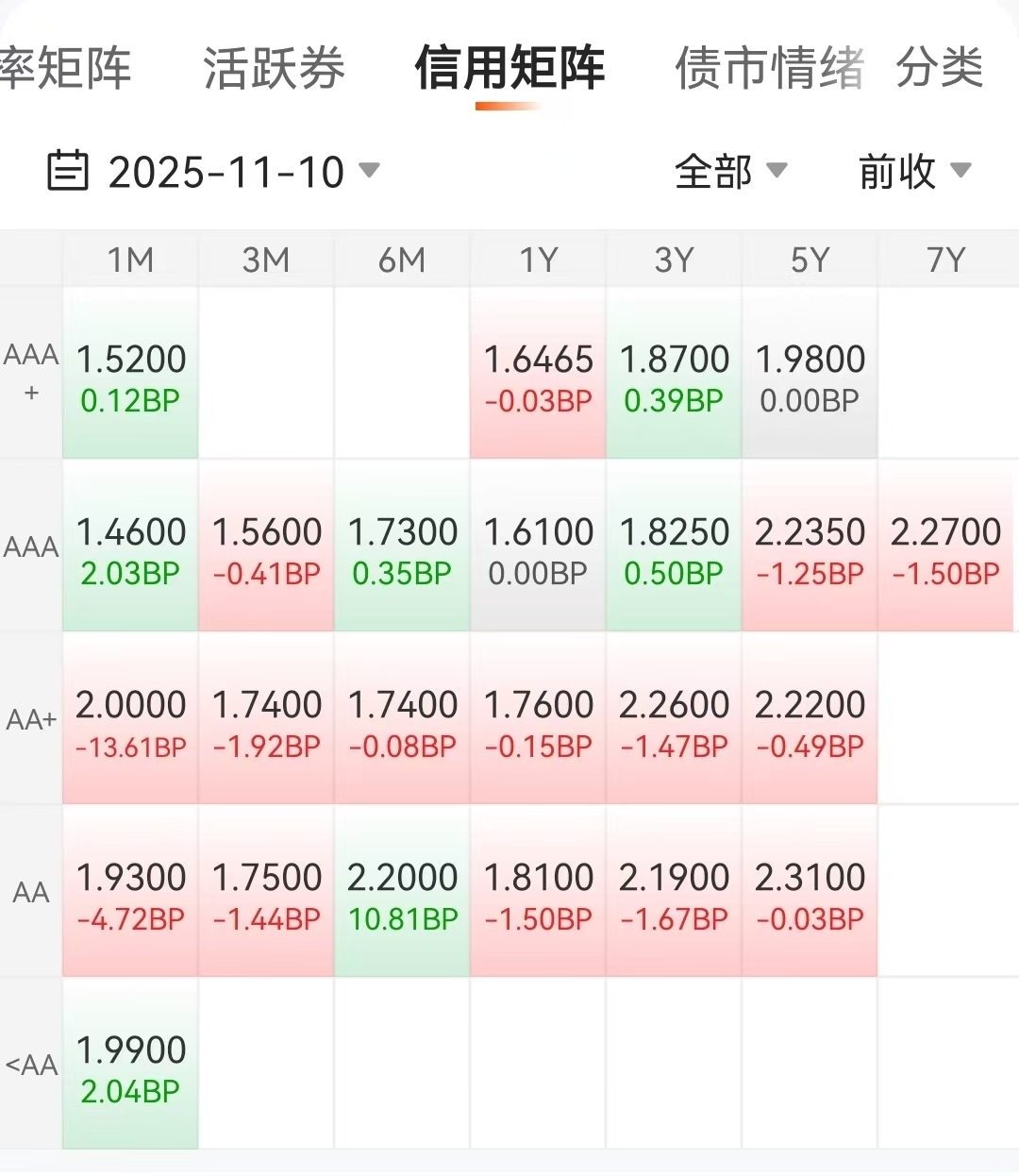Go to the 分类 tab
Screen dimensions: 1019x1176
point(939,69)
